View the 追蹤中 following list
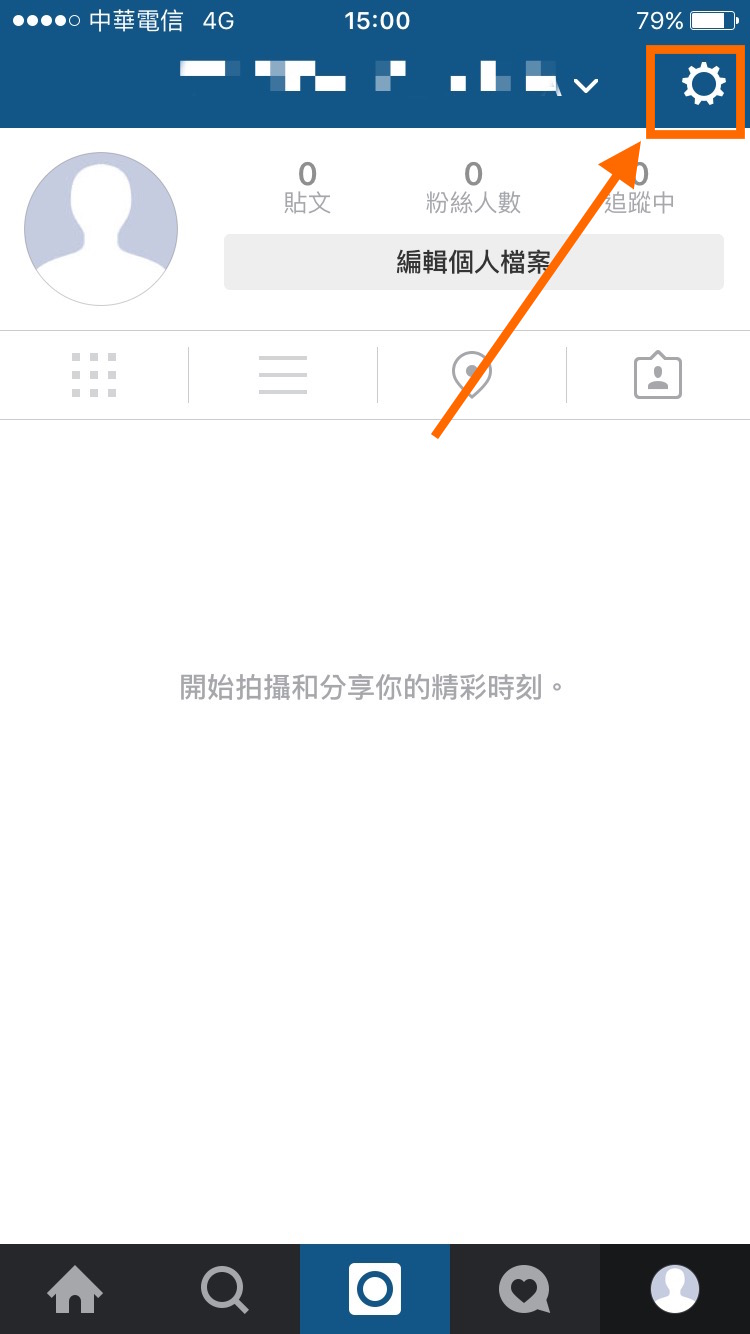 pos(640,189)
